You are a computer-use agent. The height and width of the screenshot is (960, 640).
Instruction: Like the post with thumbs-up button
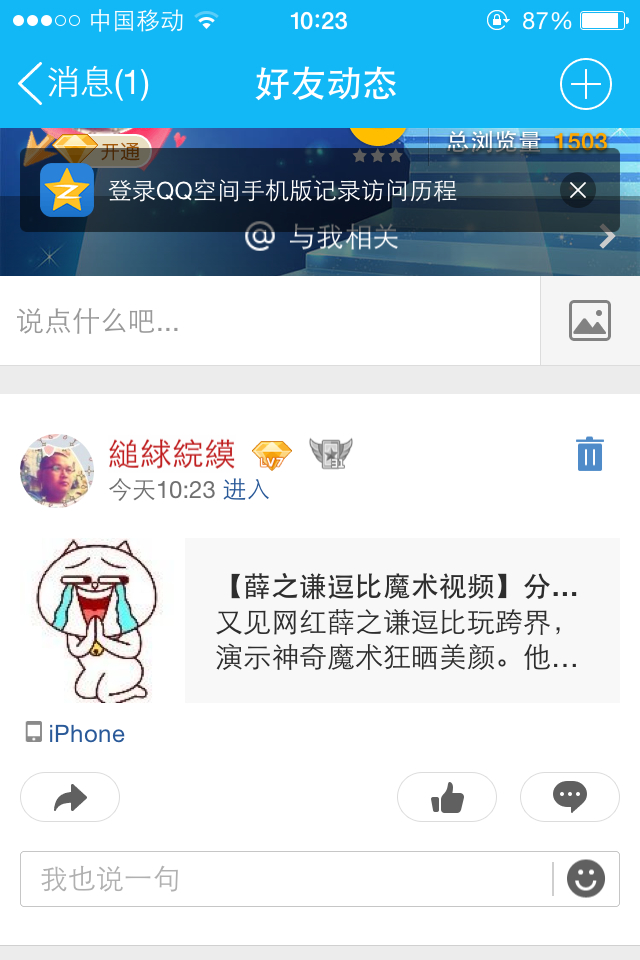(447, 797)
